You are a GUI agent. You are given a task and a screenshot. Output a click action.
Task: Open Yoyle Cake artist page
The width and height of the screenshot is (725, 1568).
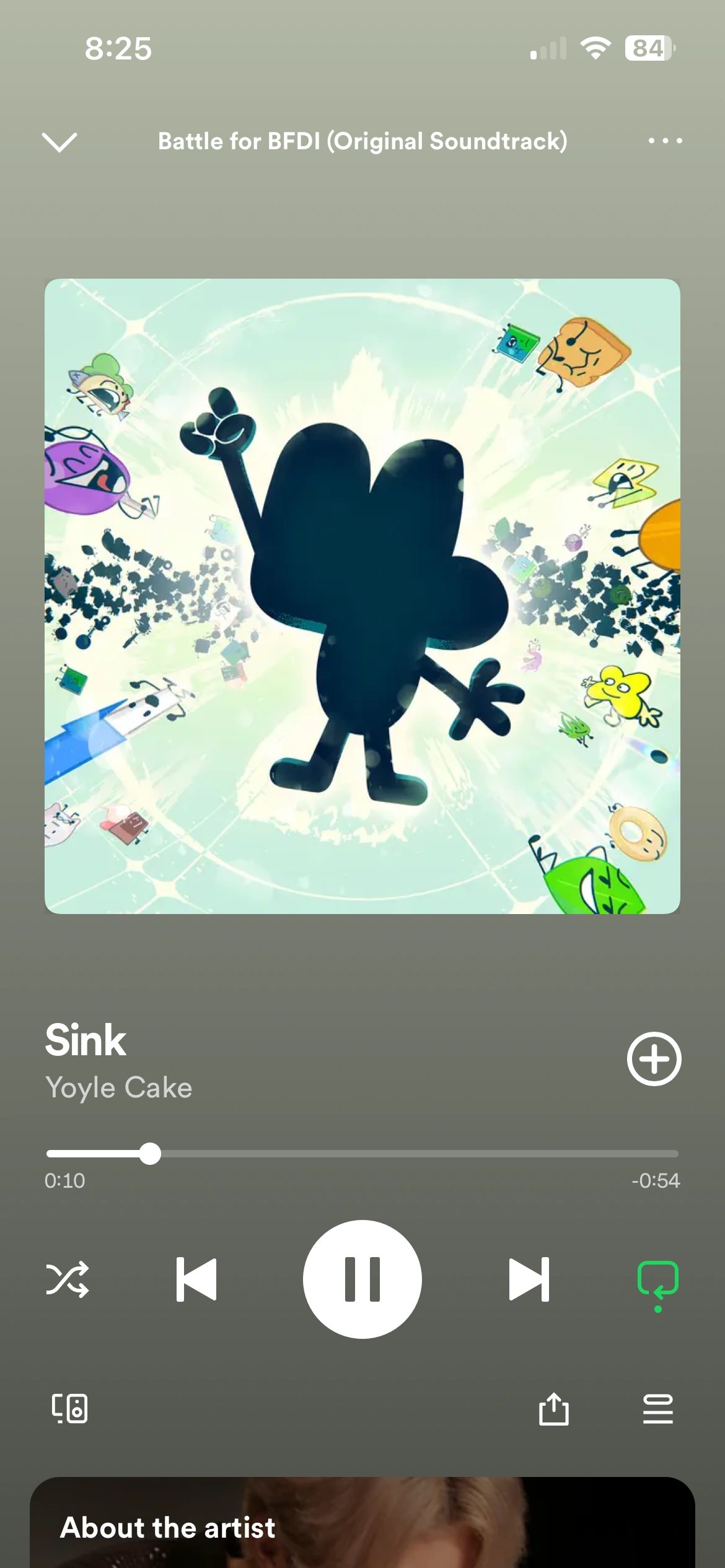pos(119,1088)
